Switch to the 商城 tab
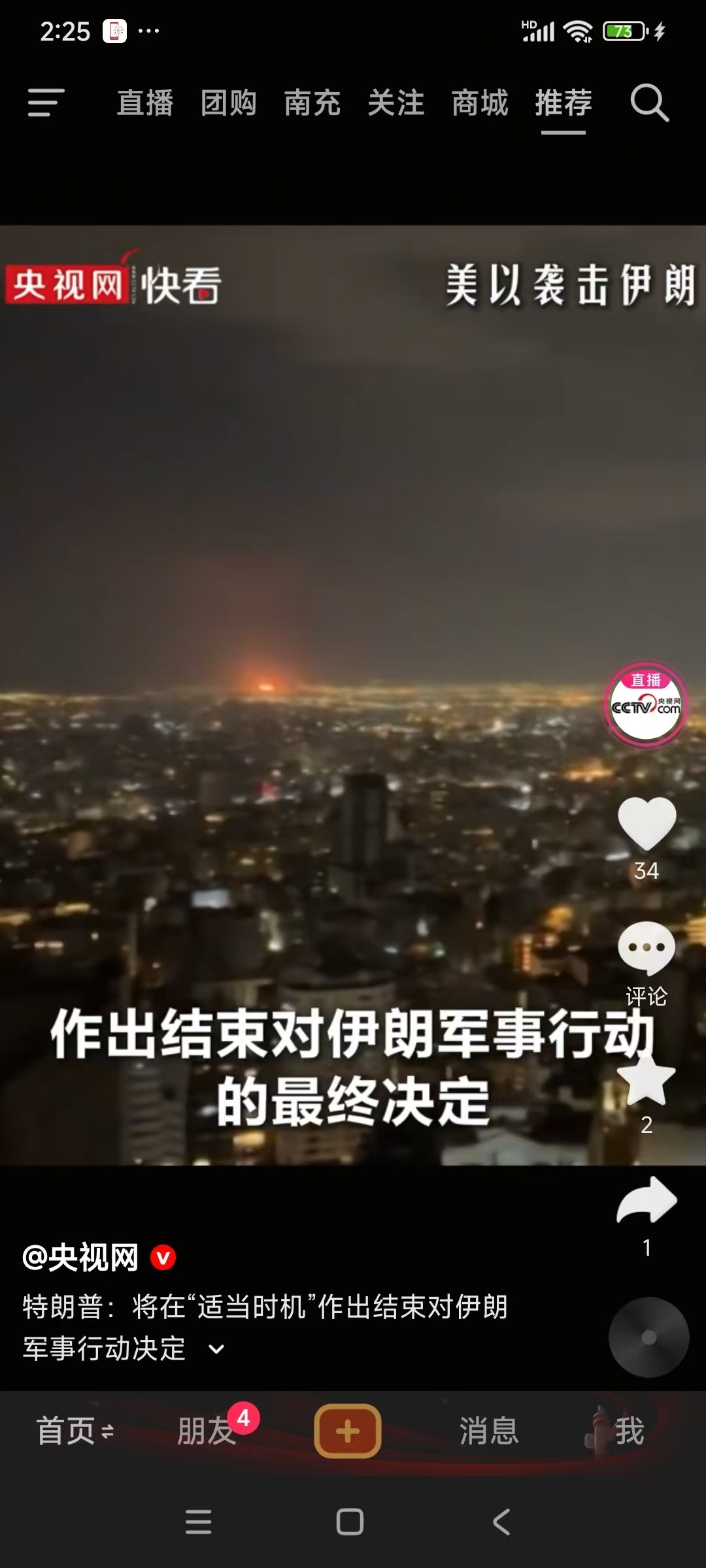The height and width of the screenshot is (1568, 706). click(480, 103)
